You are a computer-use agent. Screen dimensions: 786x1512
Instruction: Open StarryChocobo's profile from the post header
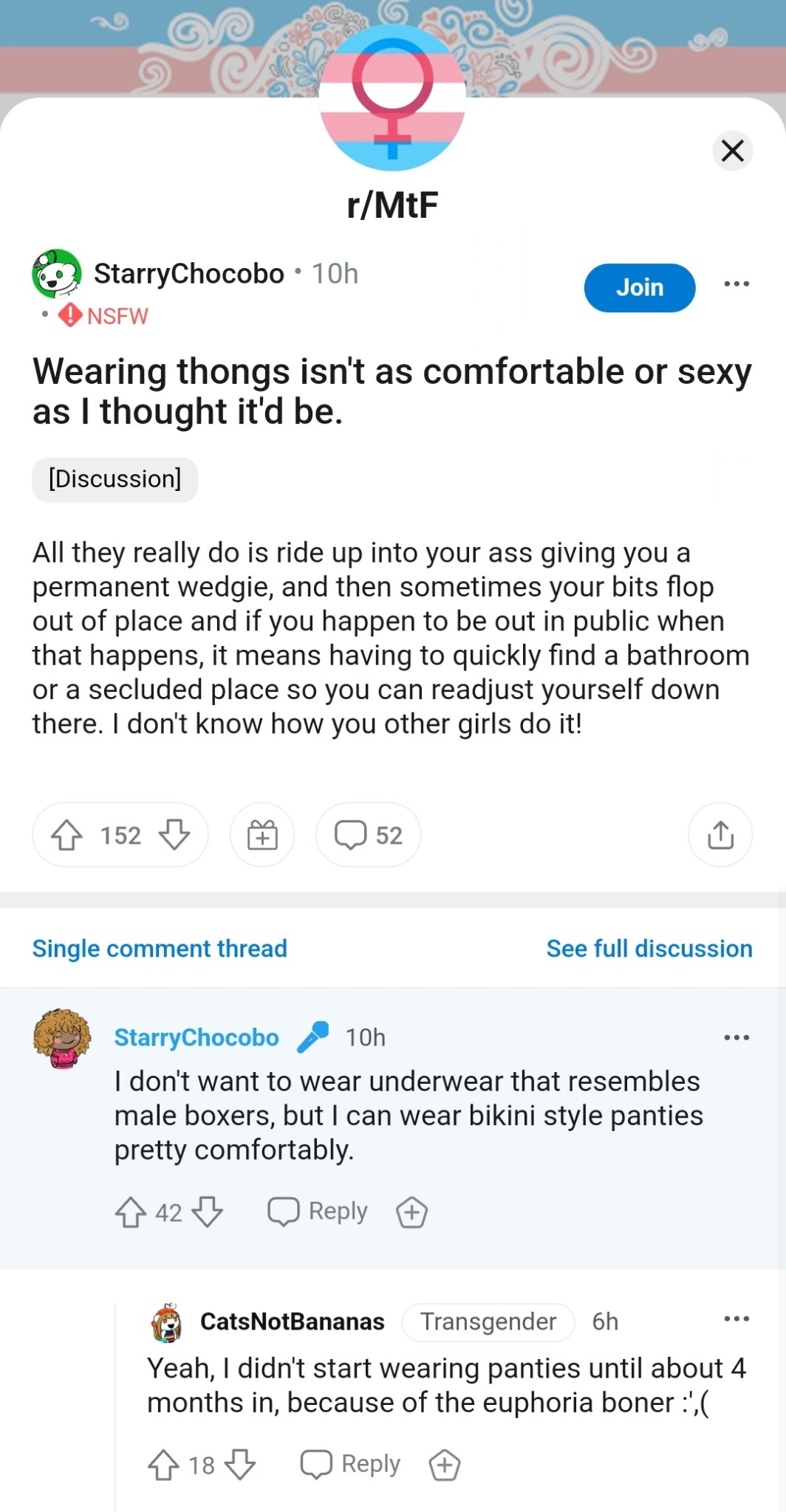(x=188, y=274)
